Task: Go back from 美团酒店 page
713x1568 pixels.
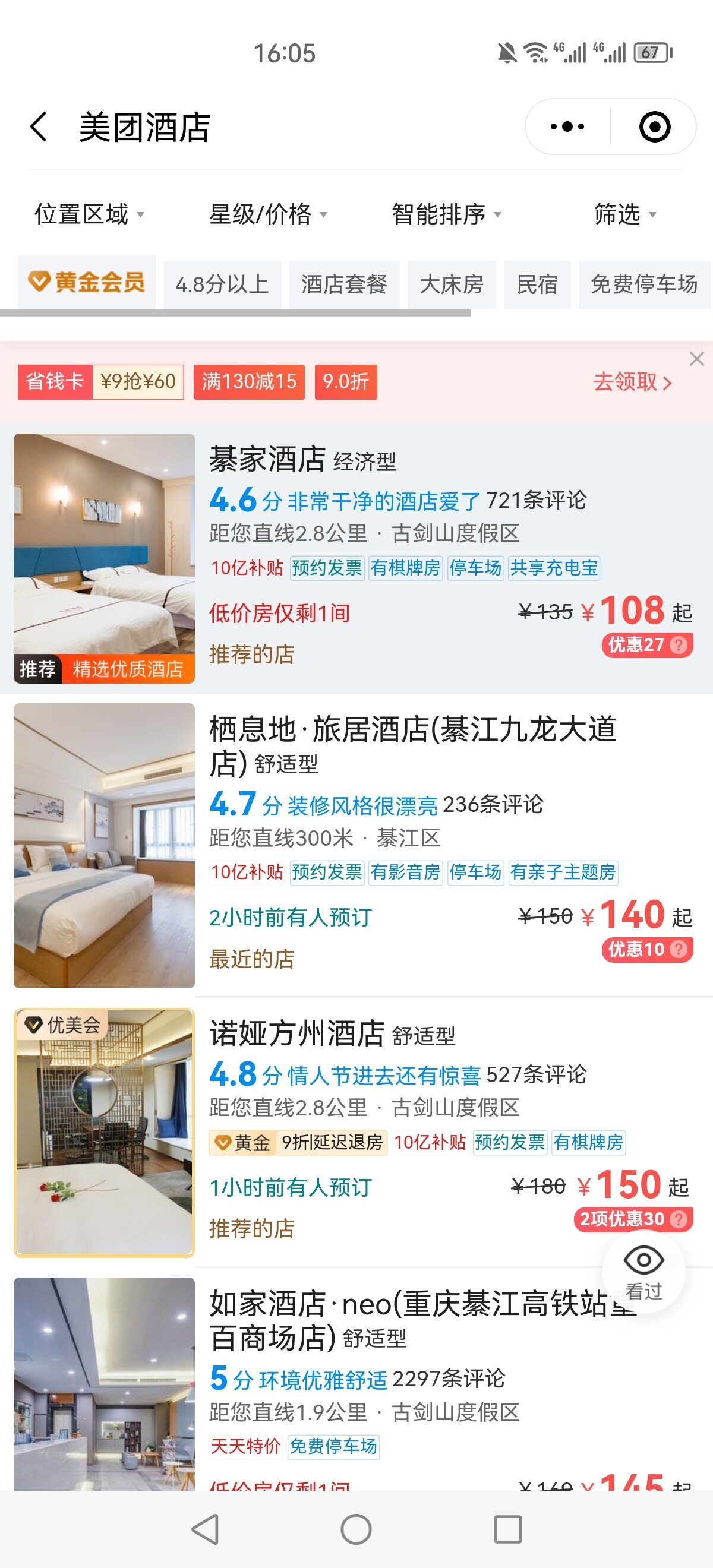Action: (39, 127)
